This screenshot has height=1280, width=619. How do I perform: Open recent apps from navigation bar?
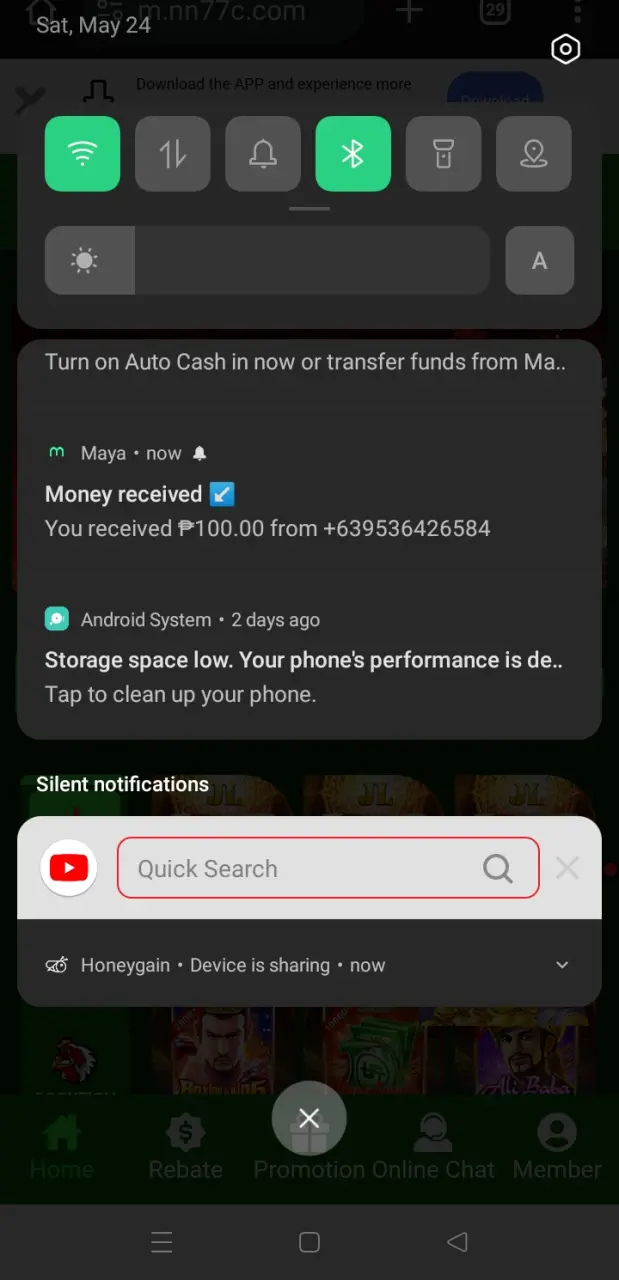pos(162,1242)
